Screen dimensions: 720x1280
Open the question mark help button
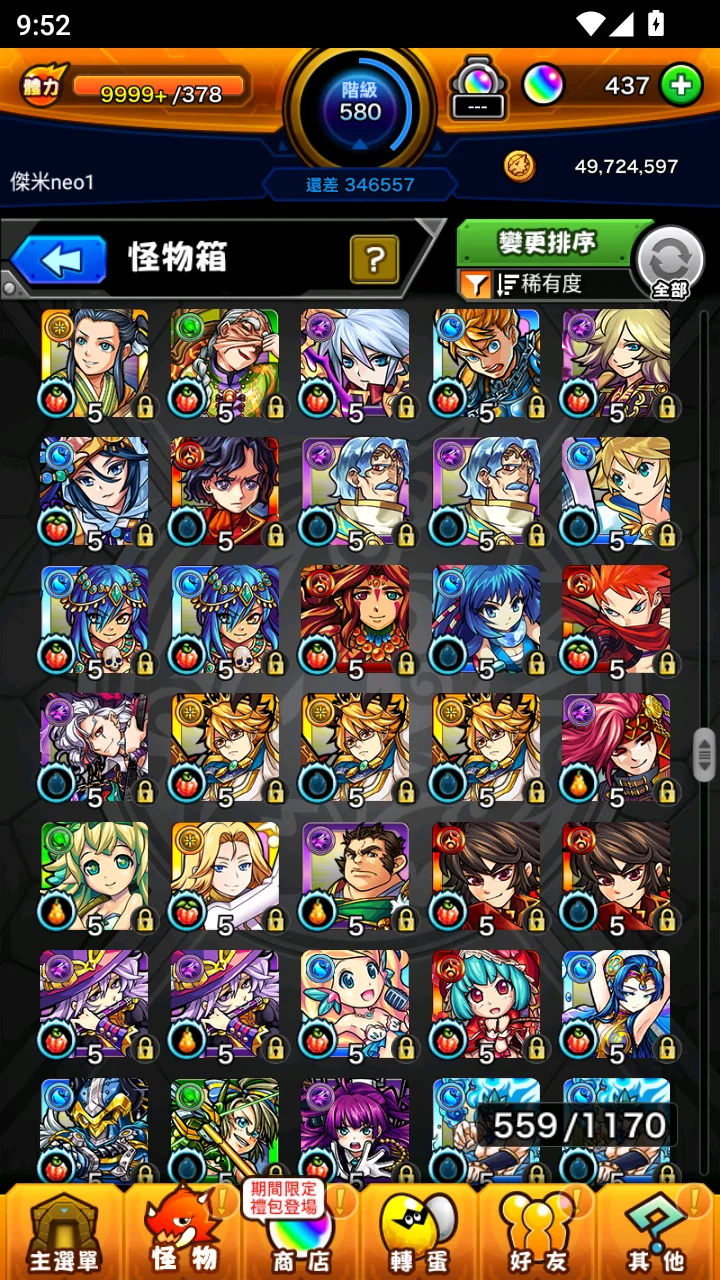point(375,260)
